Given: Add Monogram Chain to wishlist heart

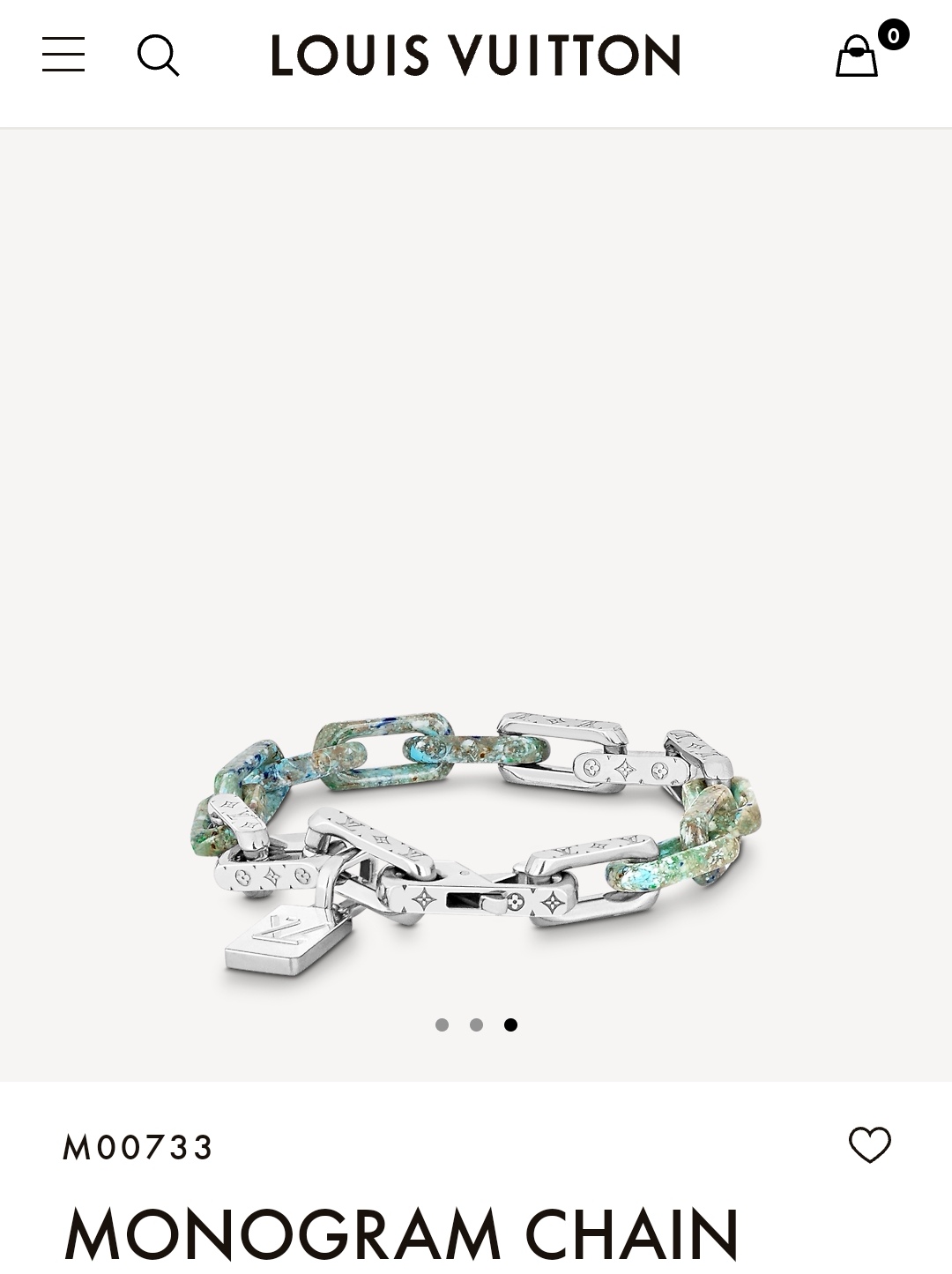Looking at the screenshot, I should 869,1145.
